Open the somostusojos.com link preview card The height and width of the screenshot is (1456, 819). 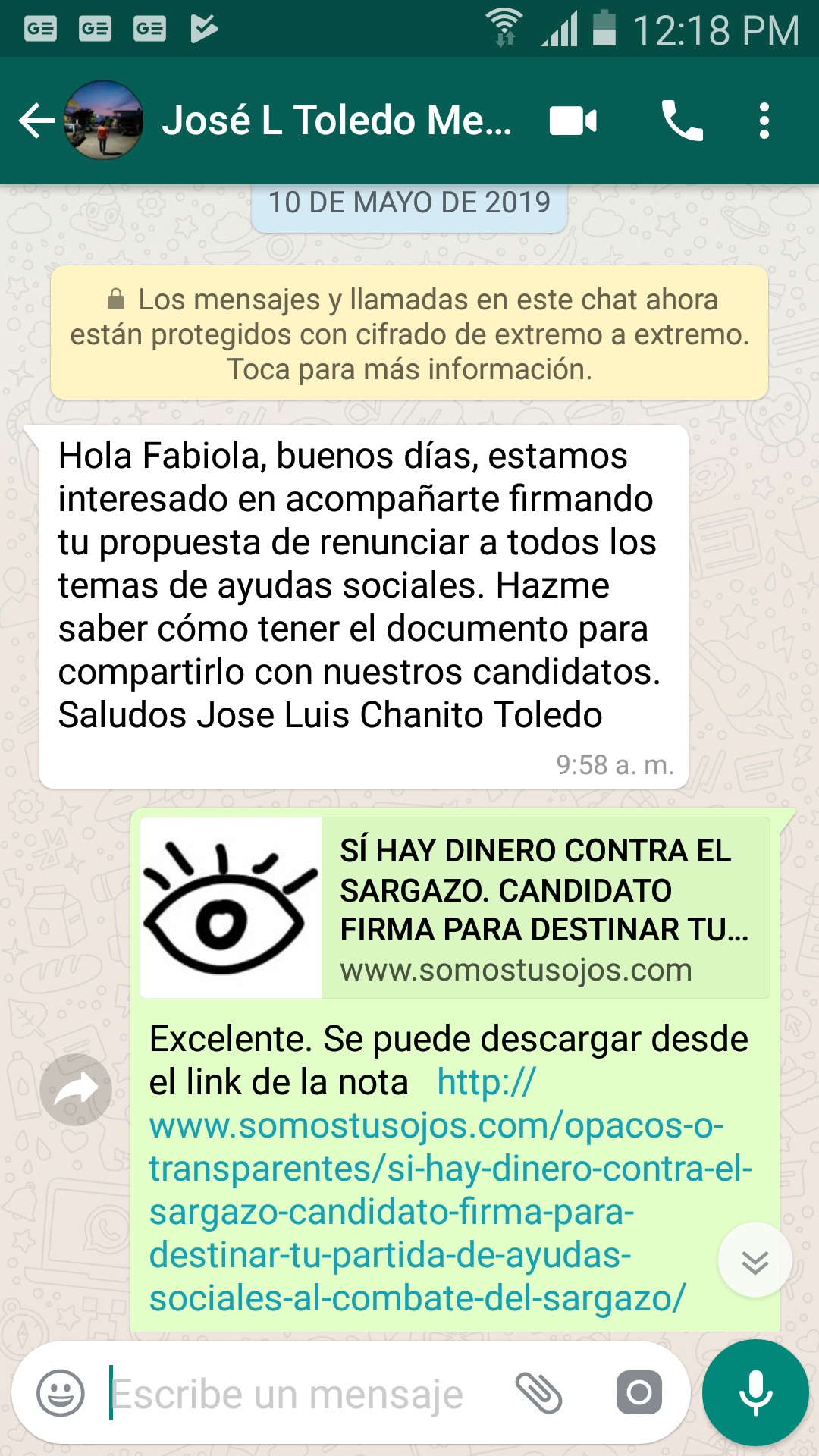coord(455,907)
